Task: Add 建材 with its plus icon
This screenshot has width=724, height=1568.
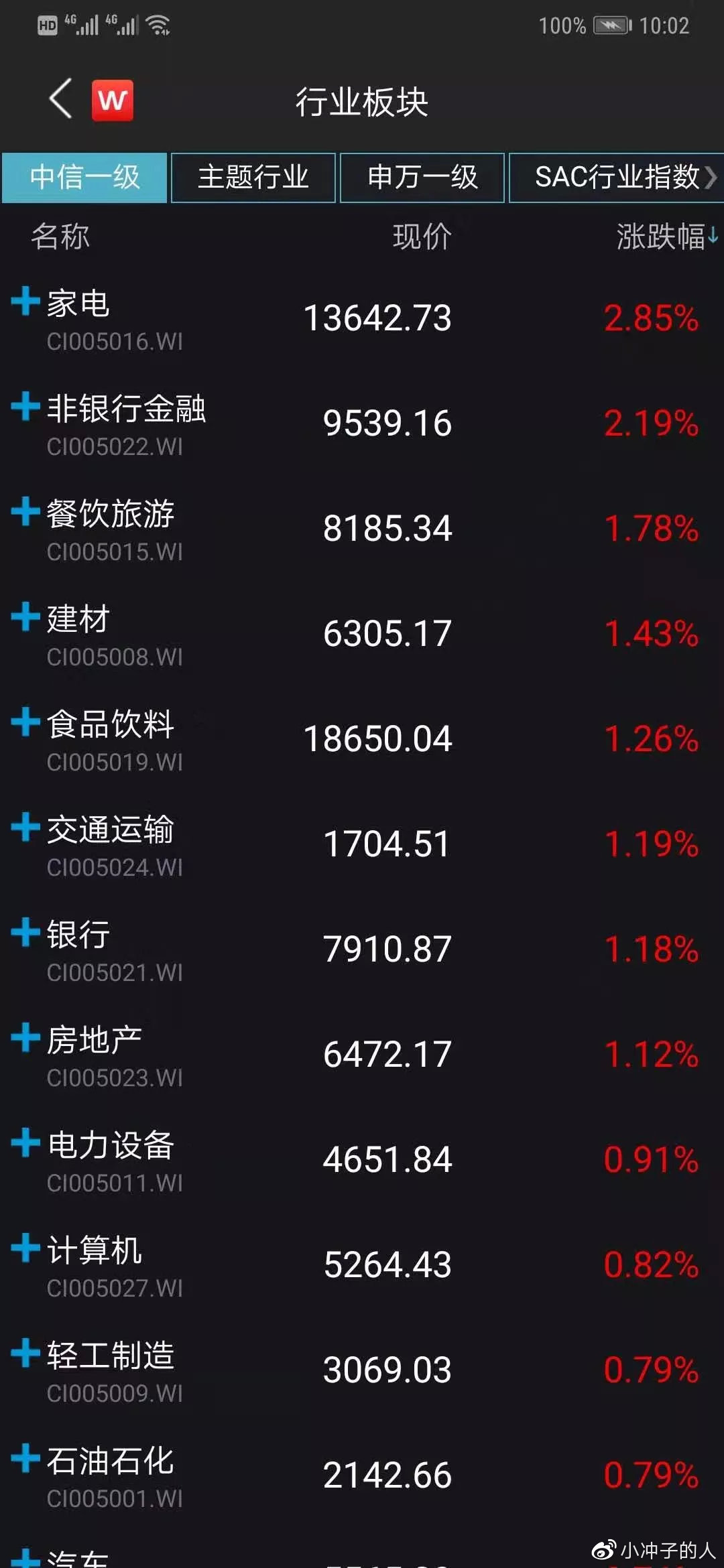Action: coord(25,616)
